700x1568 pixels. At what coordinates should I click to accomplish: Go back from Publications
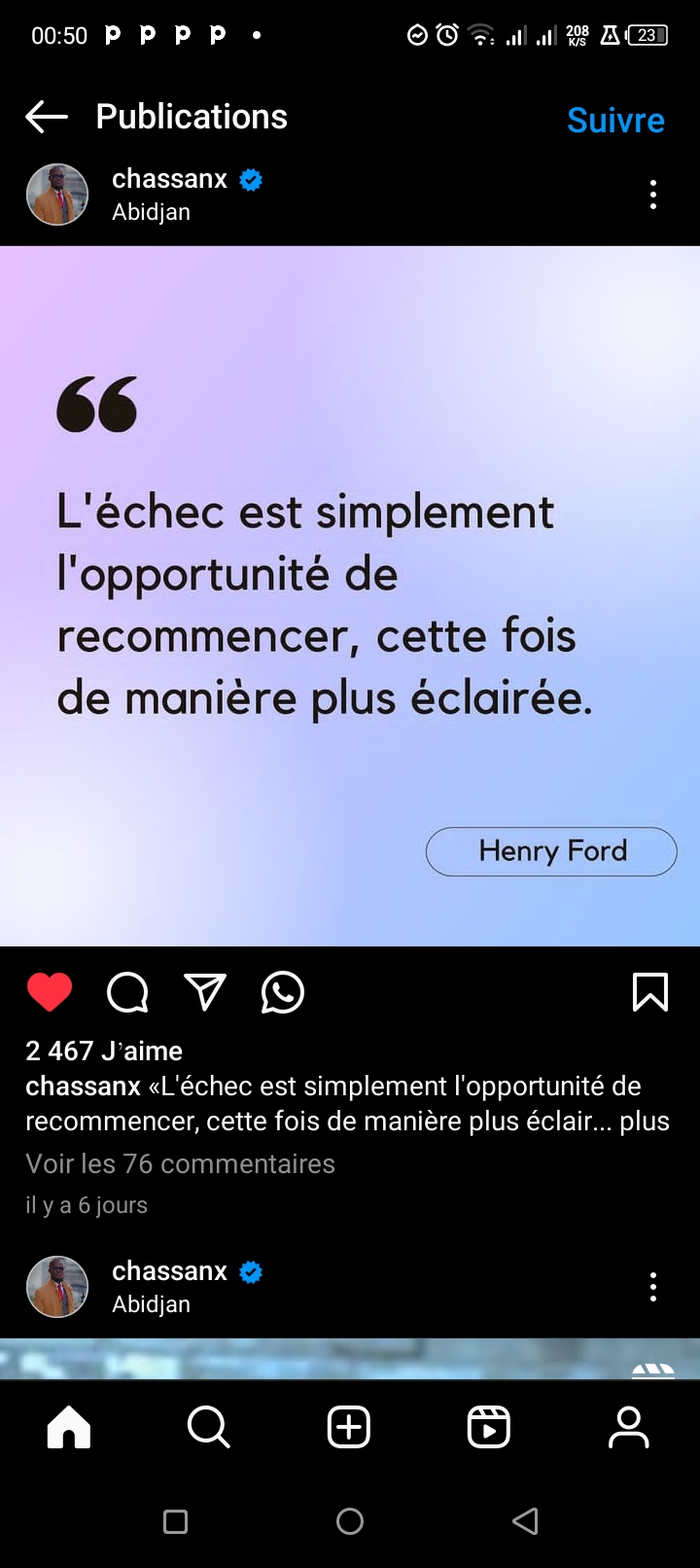click(x=47, y=118)
